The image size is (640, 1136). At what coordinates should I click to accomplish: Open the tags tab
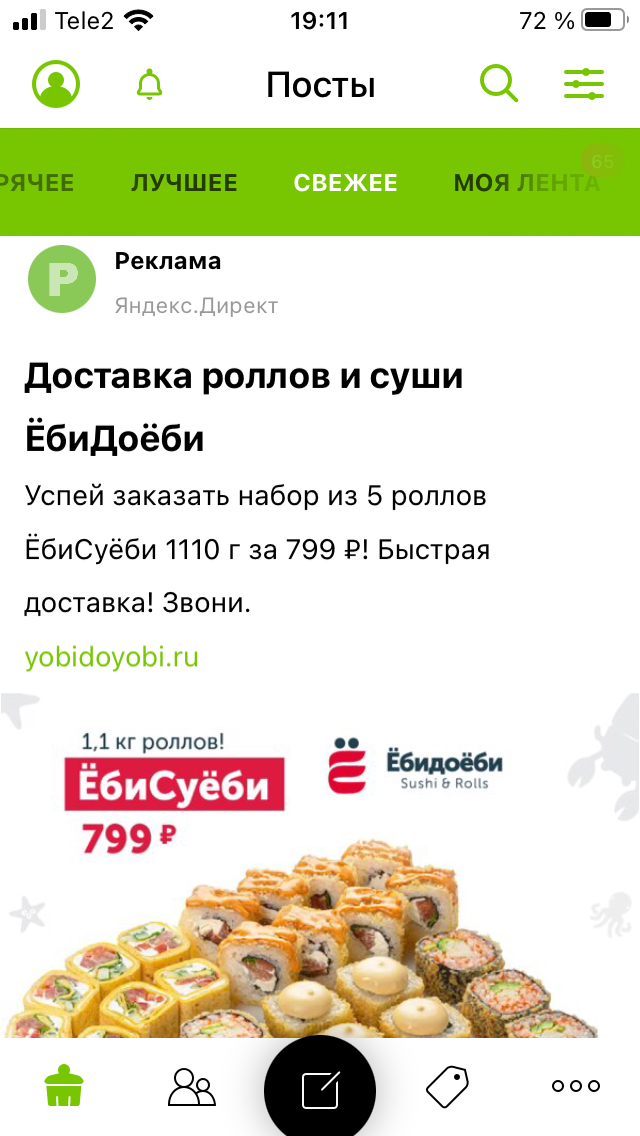point(447,1086)
